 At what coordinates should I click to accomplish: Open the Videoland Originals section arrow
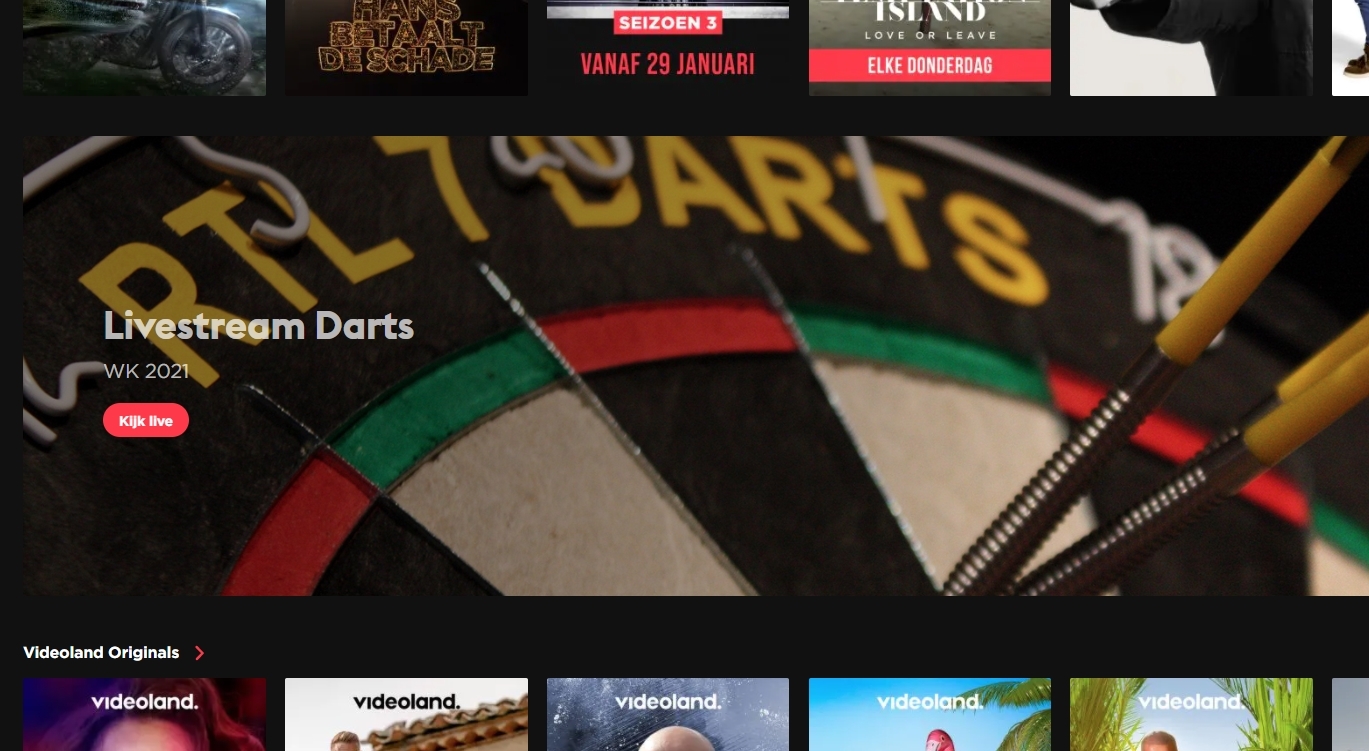(199, 653)
